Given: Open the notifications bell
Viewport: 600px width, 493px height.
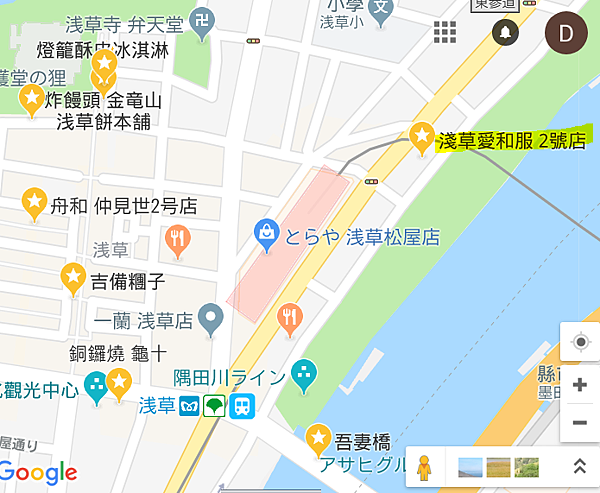Looking at the screenshot, I should [506, 32].
